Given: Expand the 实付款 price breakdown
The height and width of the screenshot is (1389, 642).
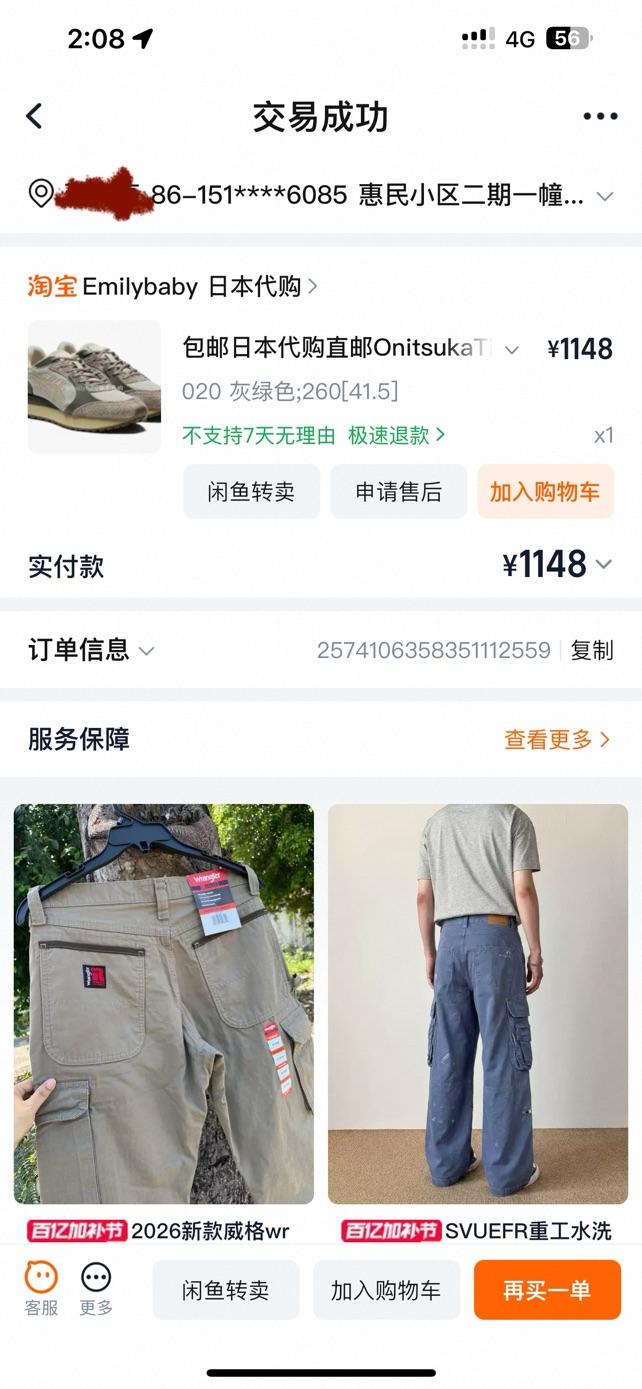Looking at the screenshot, I should [603, 565].
